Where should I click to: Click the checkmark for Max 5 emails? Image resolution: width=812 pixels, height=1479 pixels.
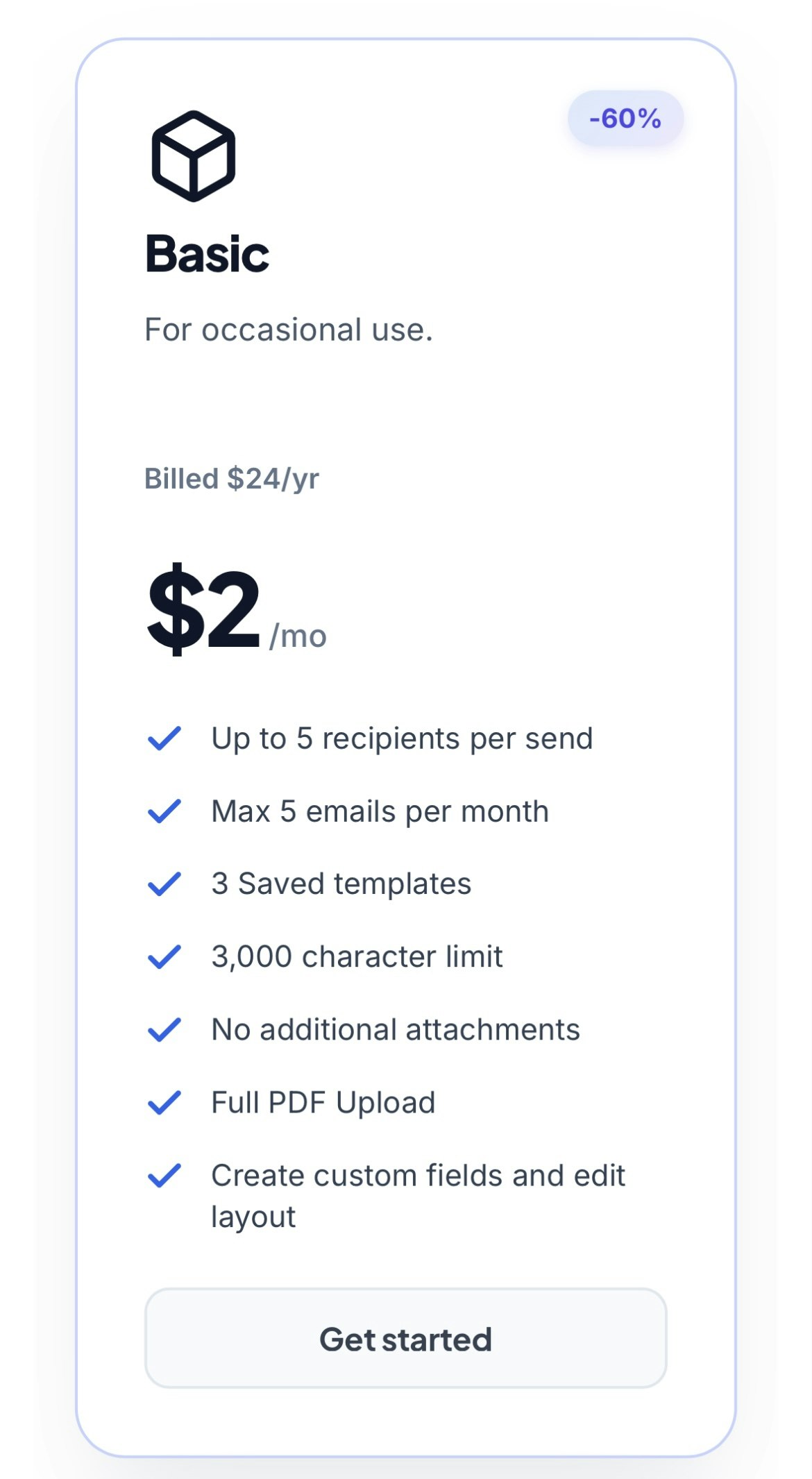164,812
